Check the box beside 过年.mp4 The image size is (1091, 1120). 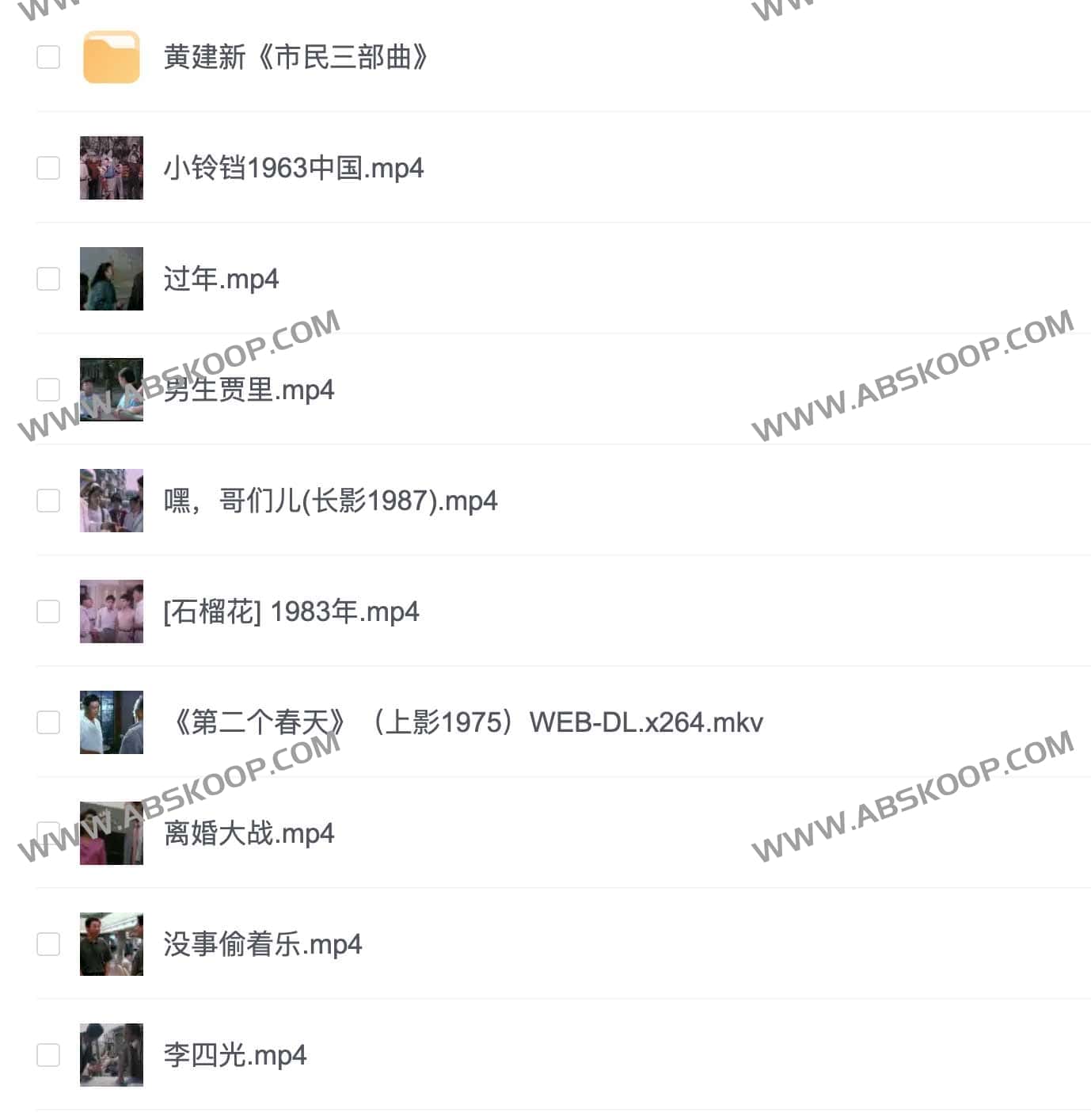pyautogui.click(x=48, y=279)
